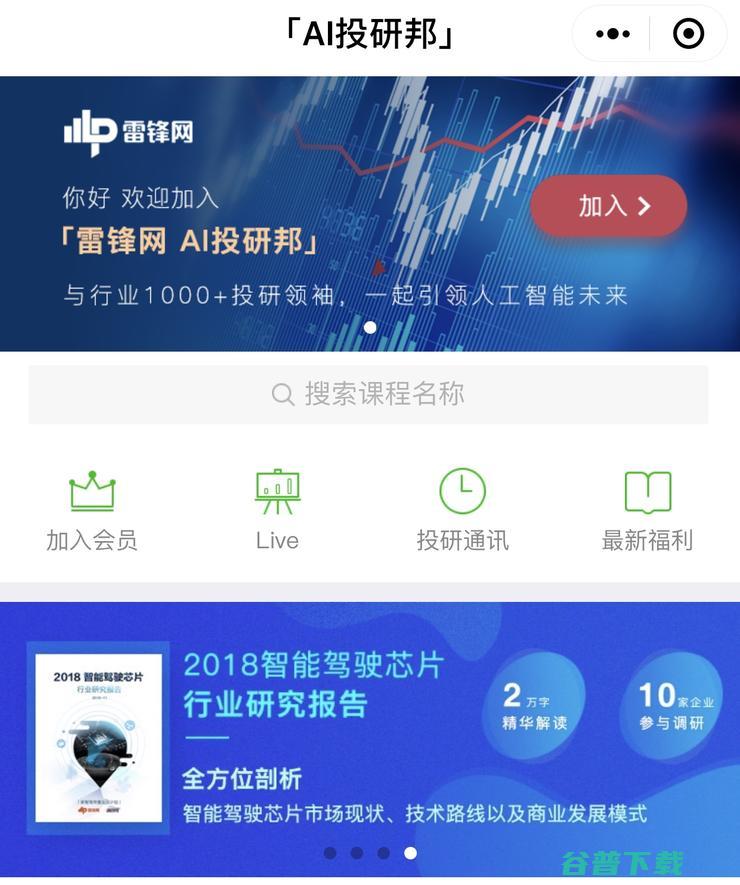The height and width of the screenshot is (885, 740).
Task: Tap the 「AI投研邦」 title
Action: tap(370, 32)
